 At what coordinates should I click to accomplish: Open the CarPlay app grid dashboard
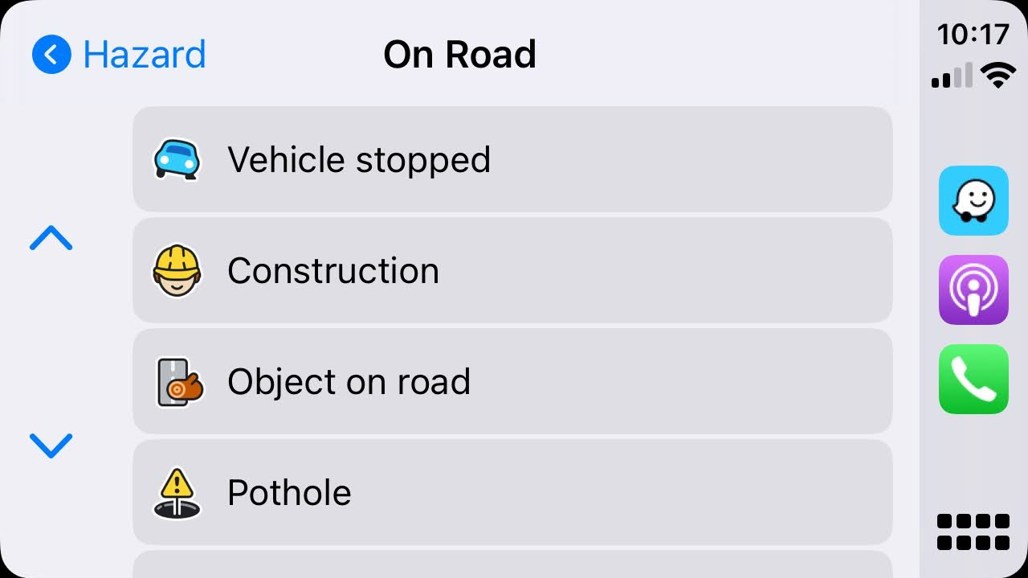973,532
